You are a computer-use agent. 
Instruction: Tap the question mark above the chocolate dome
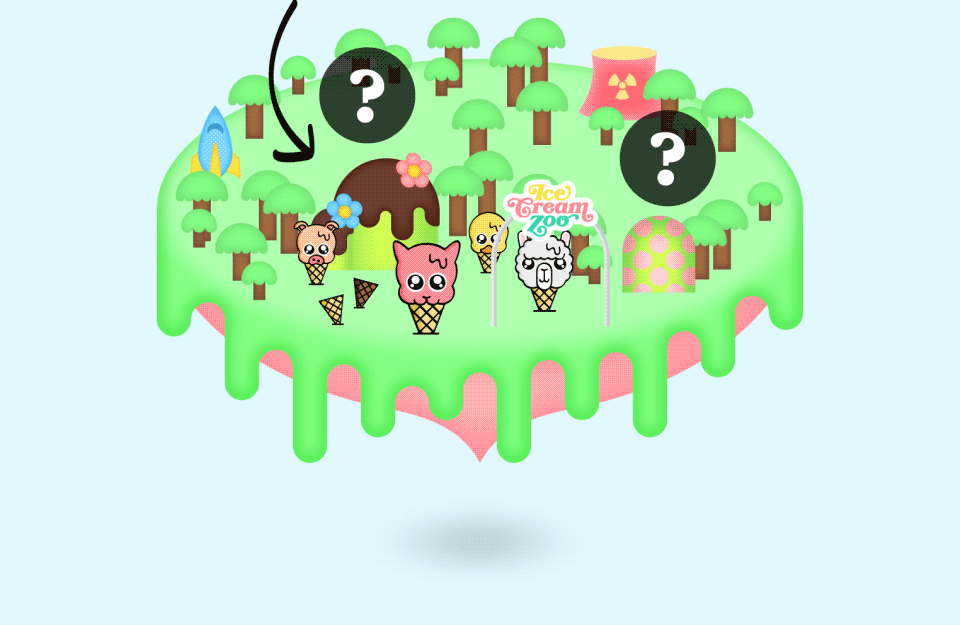point(367,96)
